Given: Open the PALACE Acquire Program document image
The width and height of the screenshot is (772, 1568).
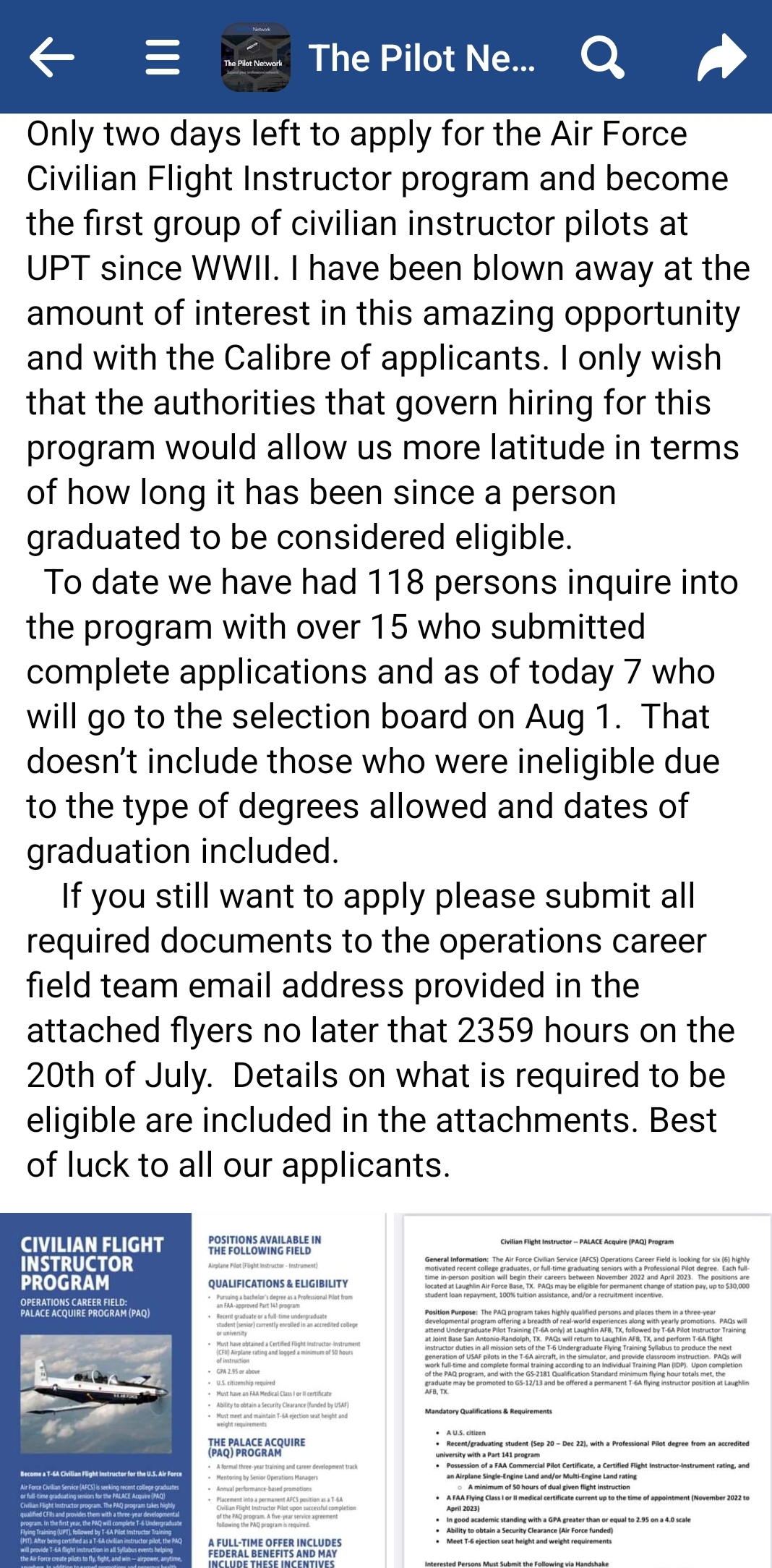Looking at the screenshot, I should point(586,1389).
